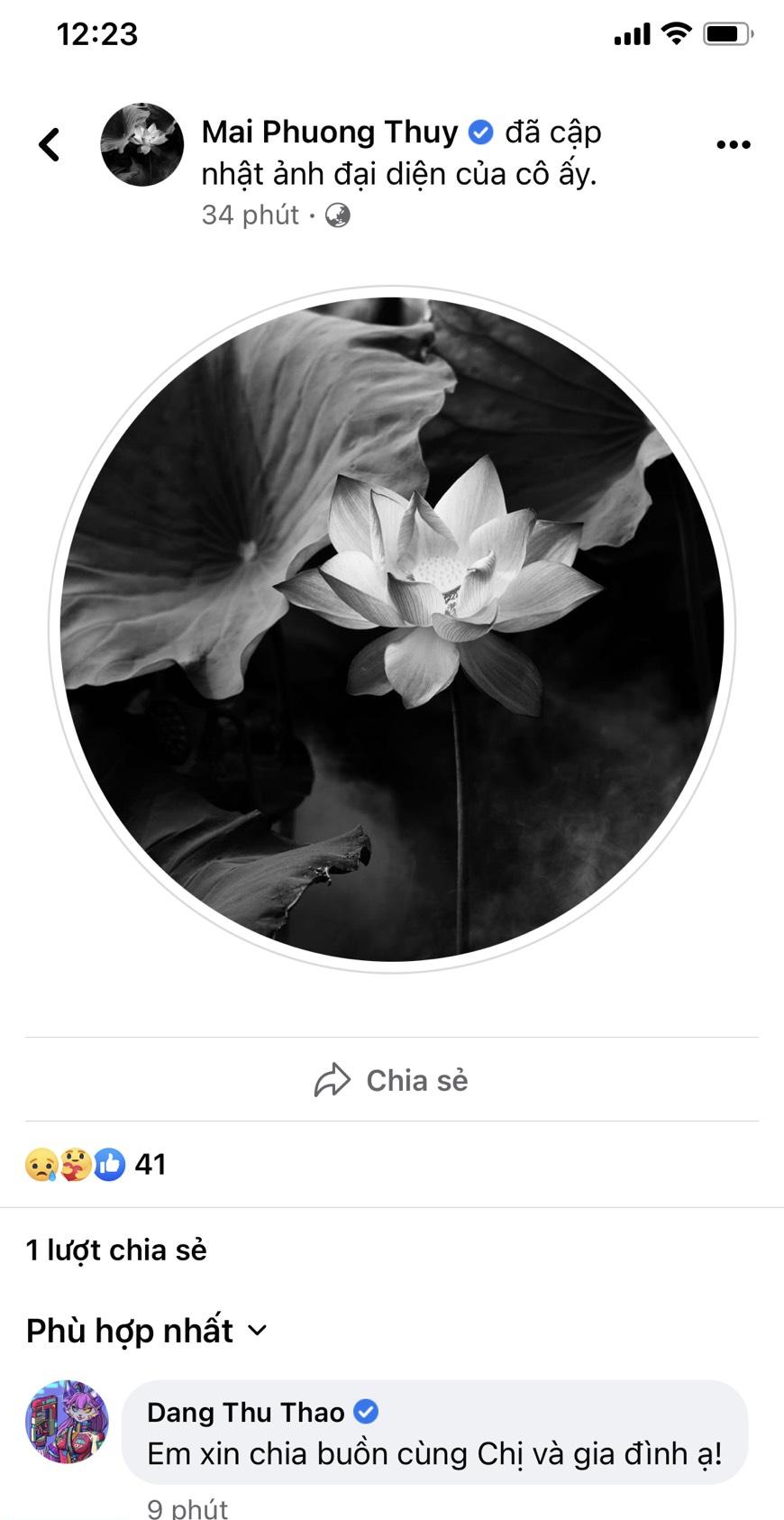The width and height of the screenshot is (784, 1520).
Task: View the 41 reactions list
Action: 96,1164
